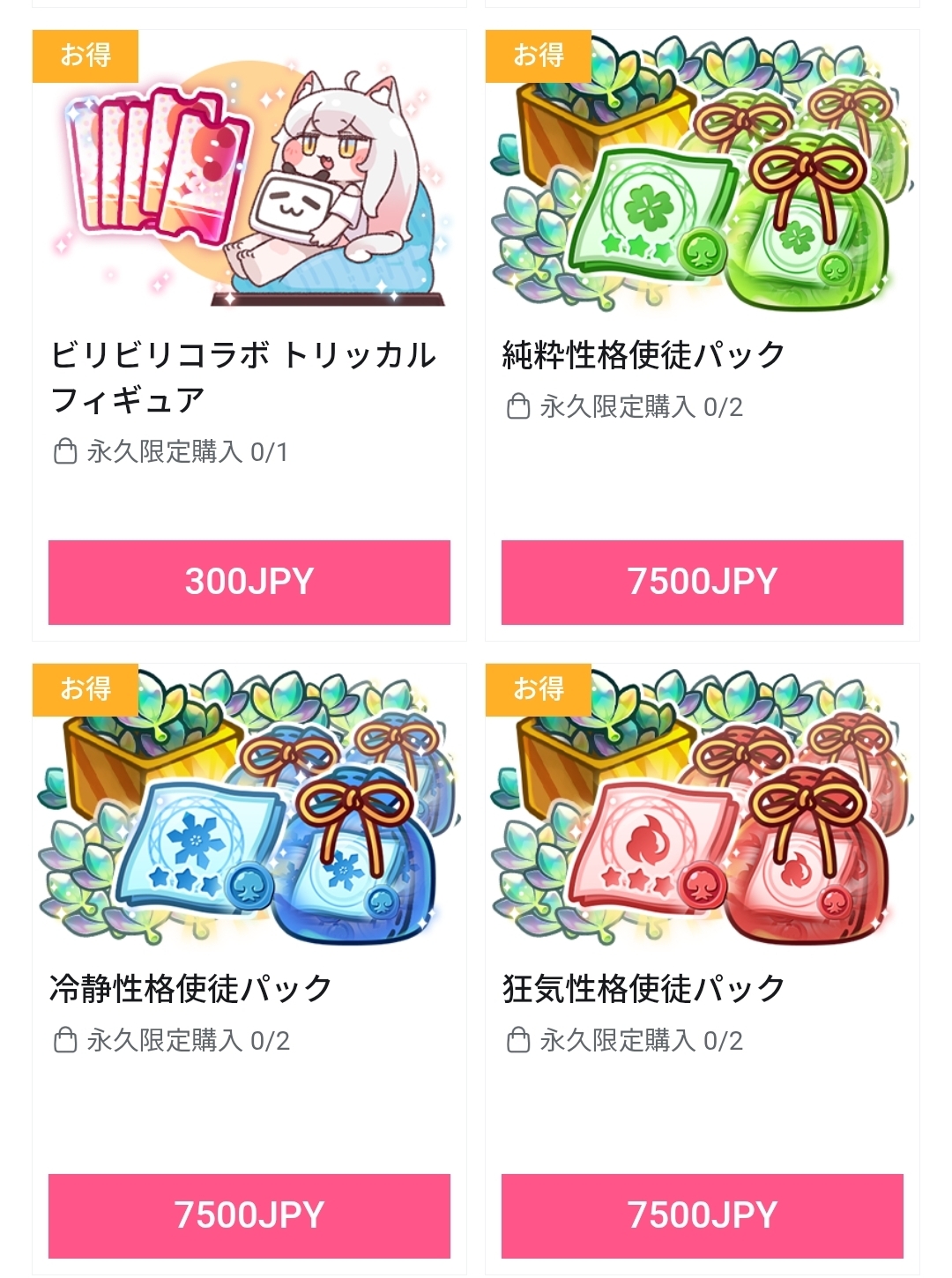
Task: Purchase 狂気性格使徒パック for 7500JPY
Action: [702, 1215]
